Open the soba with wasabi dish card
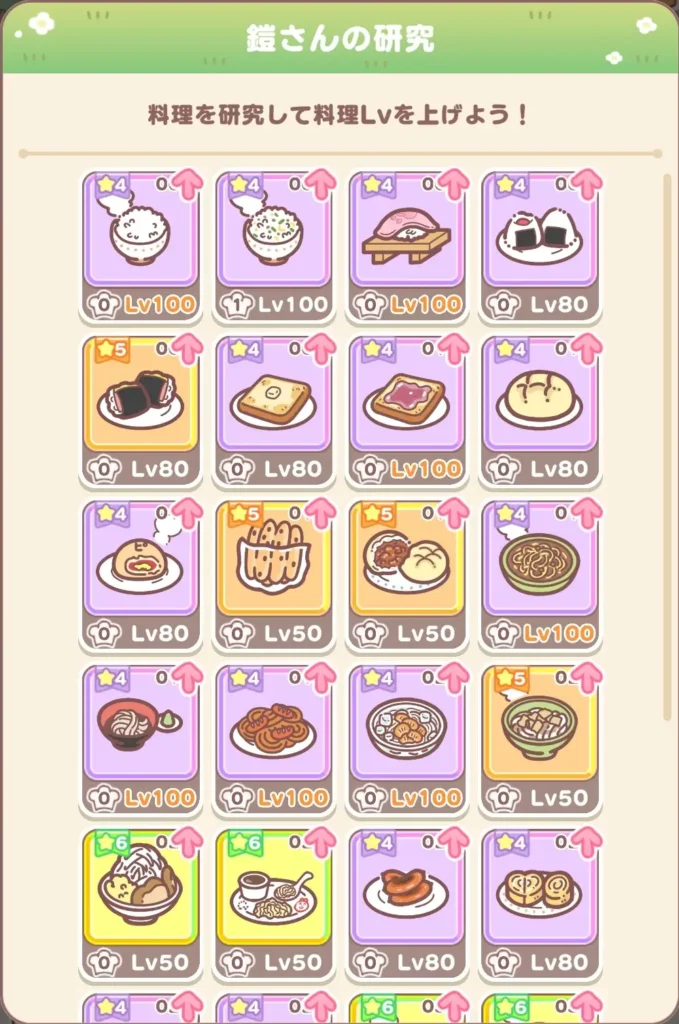679x1024 pixels. pyautogui.click(x=140, y=735)
